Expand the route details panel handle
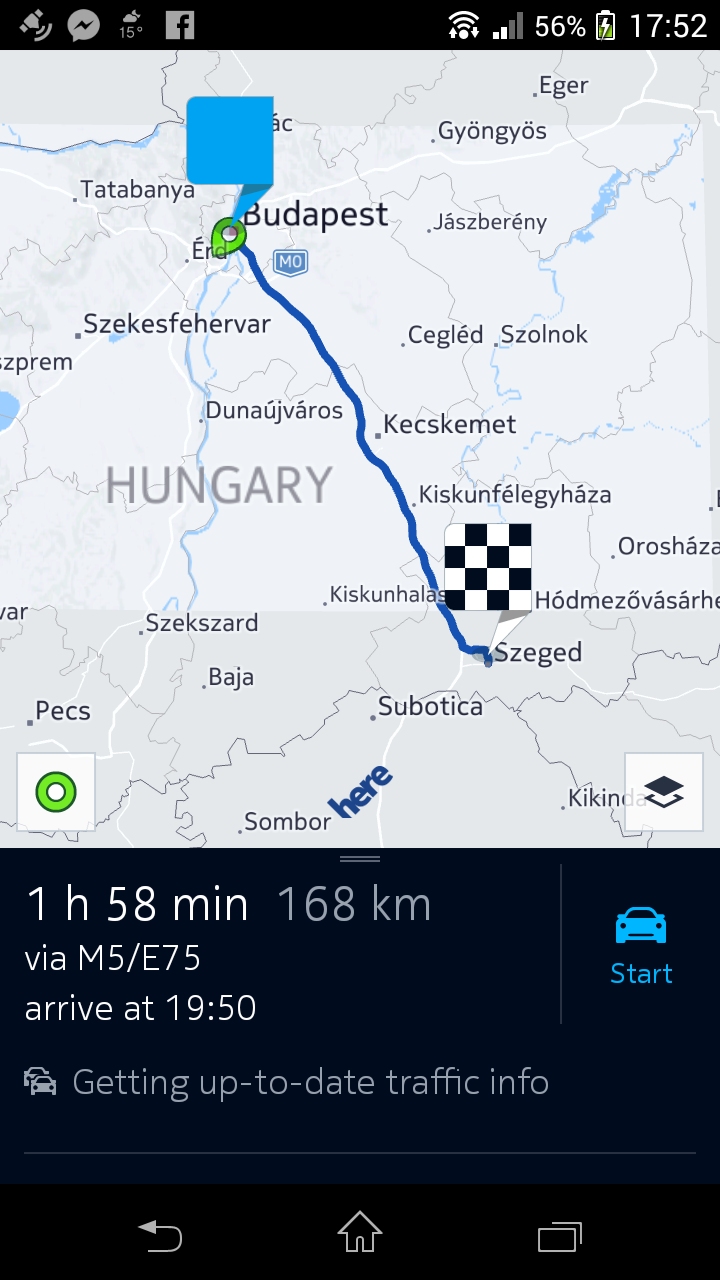Viewport: 720px width, 1280px height. [x=360, y=858]
